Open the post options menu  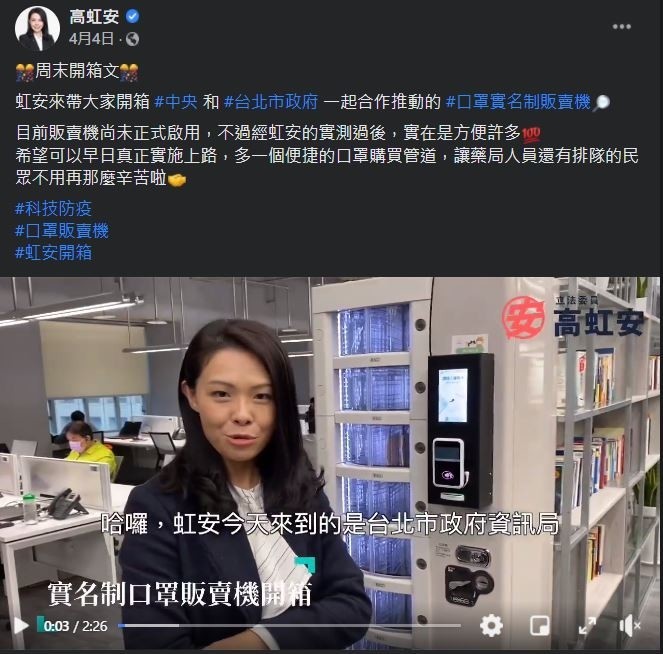pos(622,27)
